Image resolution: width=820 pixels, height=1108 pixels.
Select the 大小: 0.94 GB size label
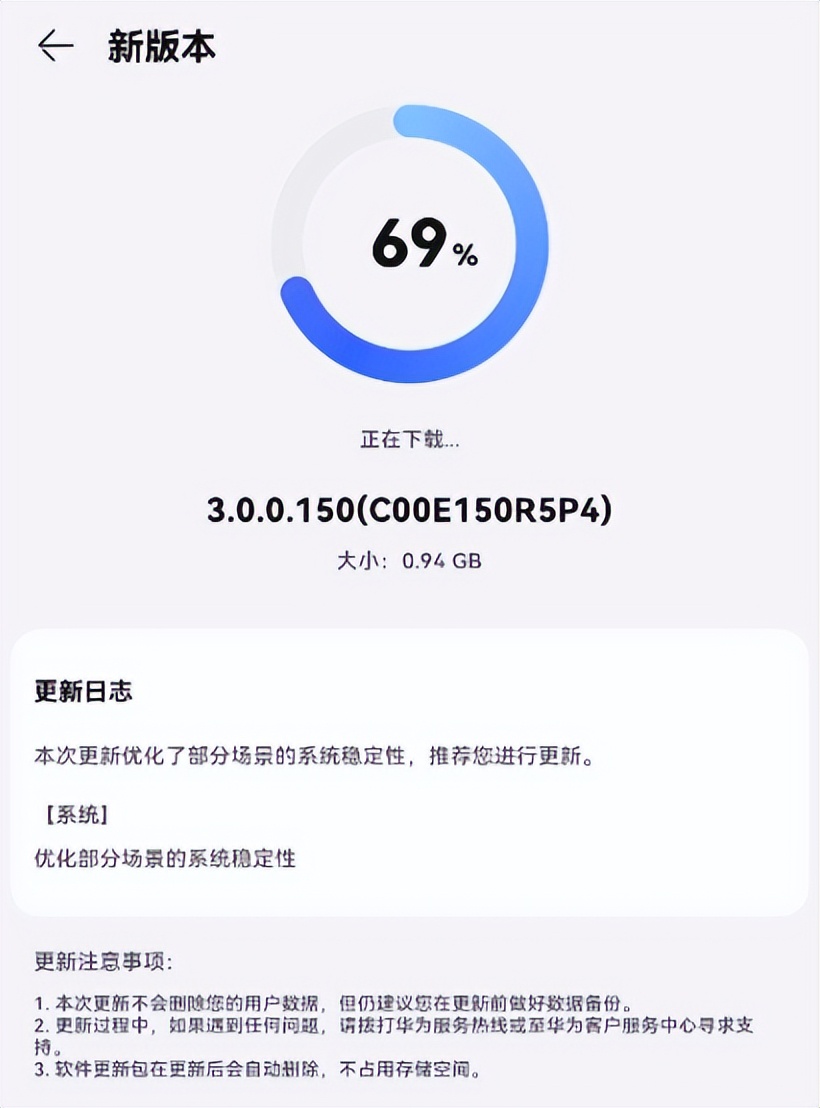(x=410, y=558)
